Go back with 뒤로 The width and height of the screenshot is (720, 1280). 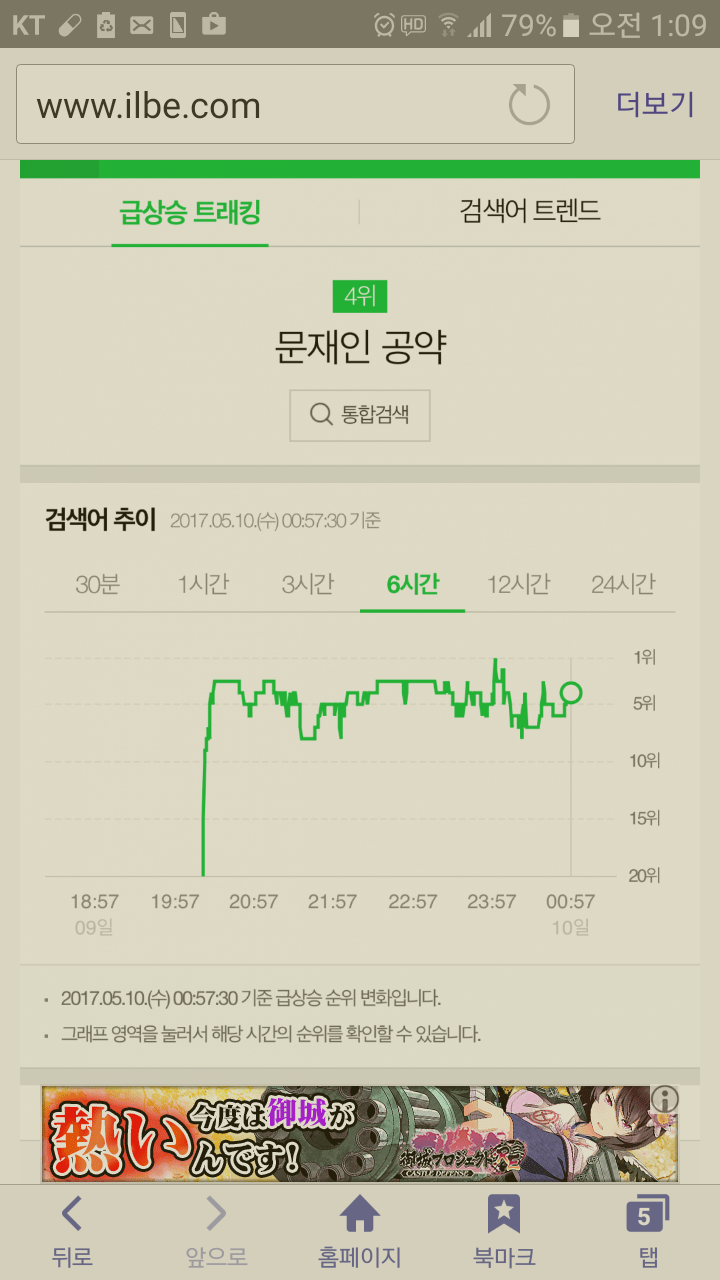tap(72, 1233)
